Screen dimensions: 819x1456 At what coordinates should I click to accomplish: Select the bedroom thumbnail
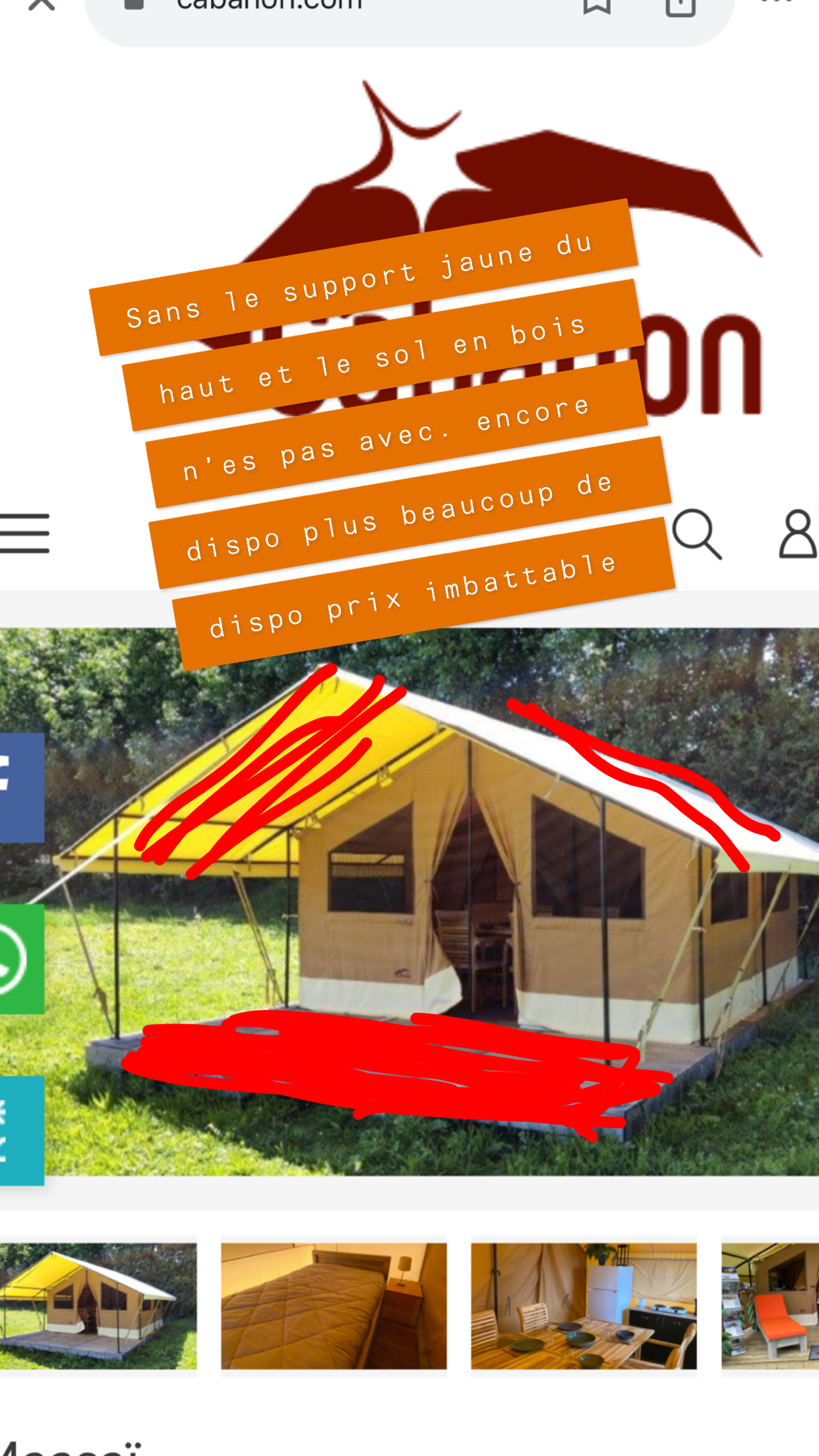coord(334,1306)
